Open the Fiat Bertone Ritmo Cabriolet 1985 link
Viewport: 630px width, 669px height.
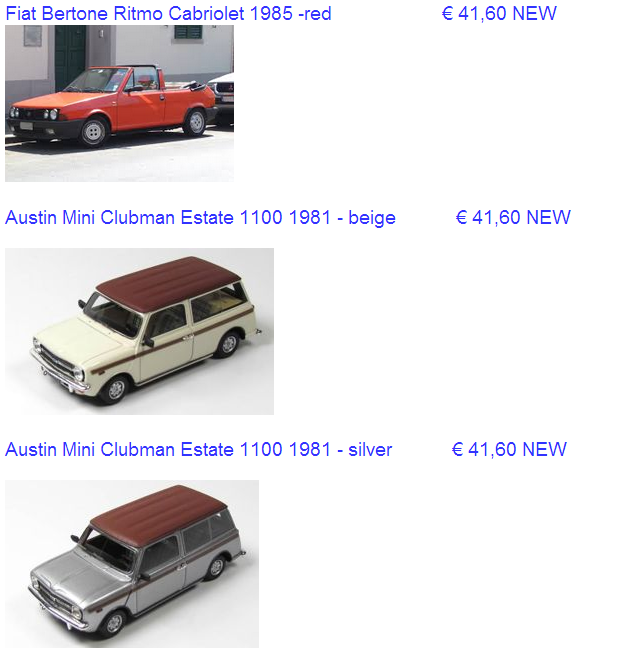pos(168,14)
